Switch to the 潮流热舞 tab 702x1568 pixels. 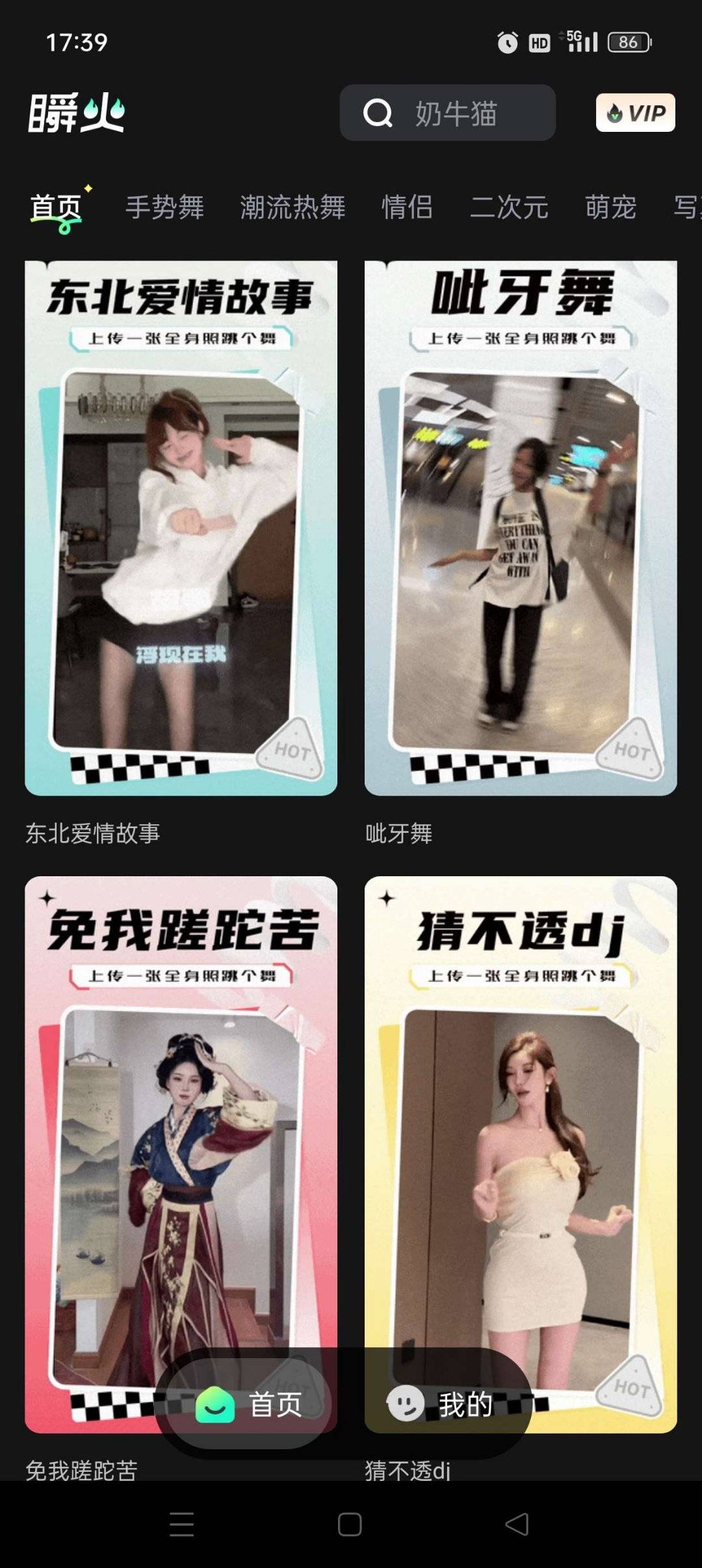coord(292,208)
